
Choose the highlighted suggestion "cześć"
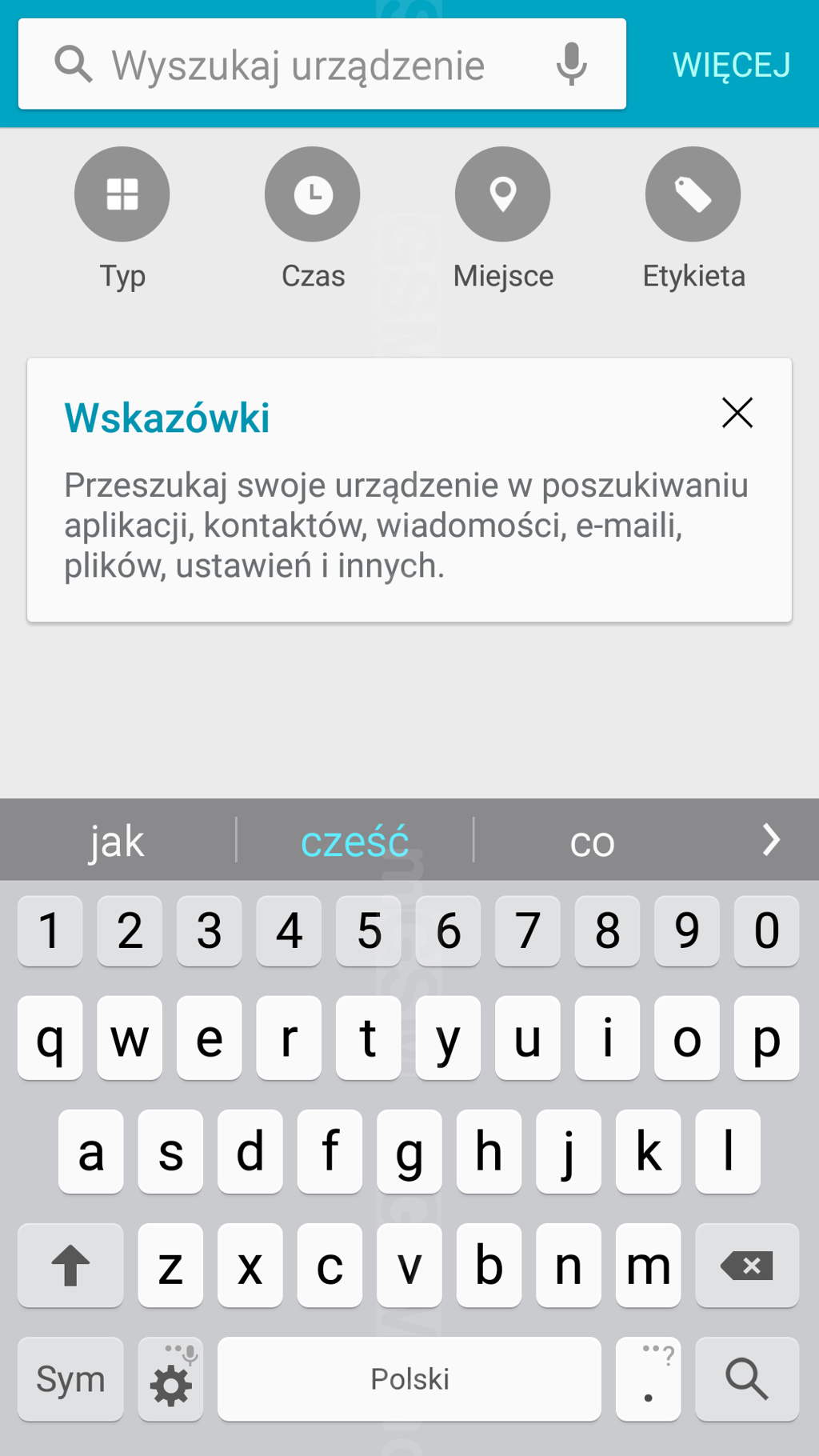[354, 841]
